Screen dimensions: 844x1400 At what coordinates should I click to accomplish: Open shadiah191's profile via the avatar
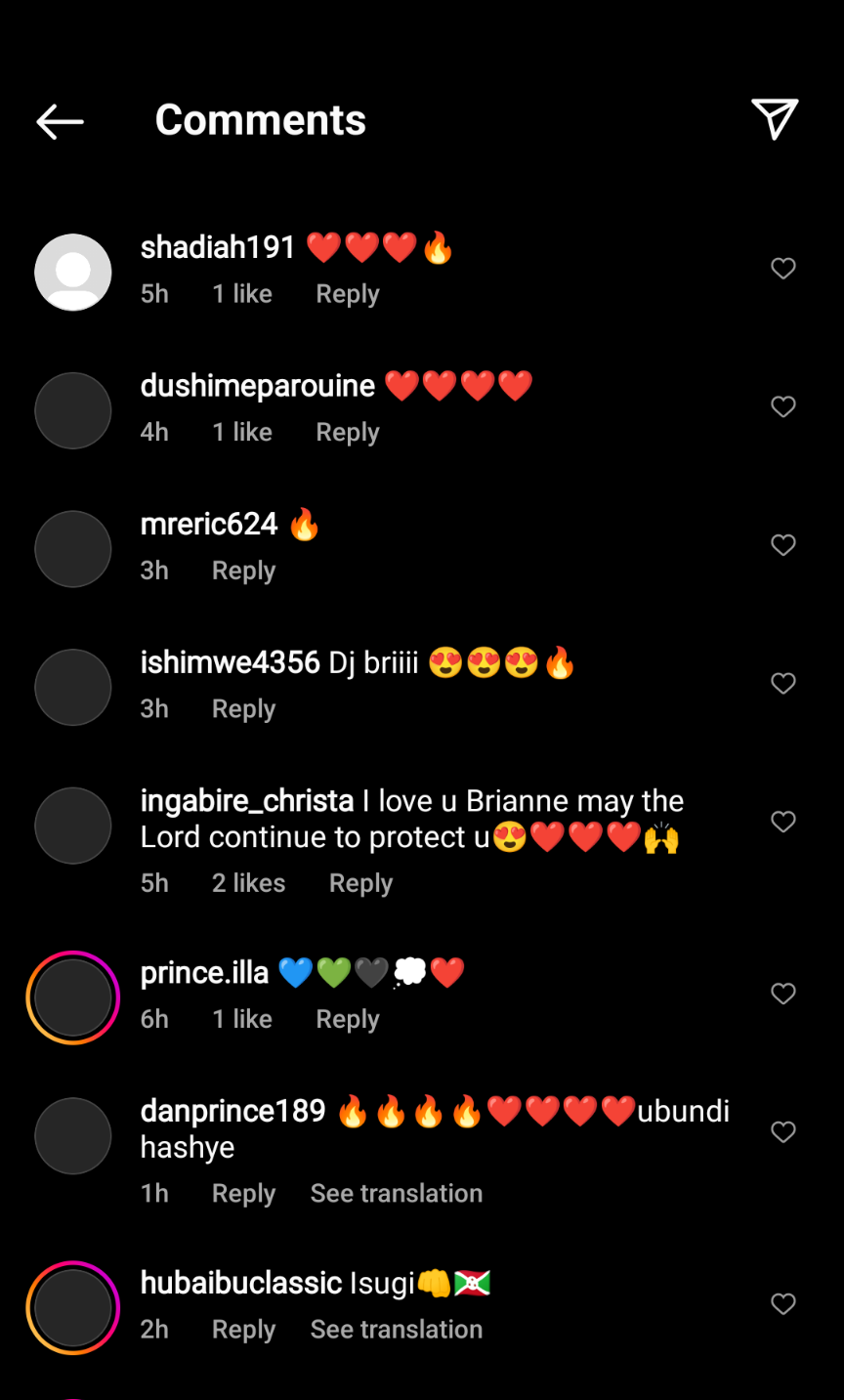[x=73, y=273]
